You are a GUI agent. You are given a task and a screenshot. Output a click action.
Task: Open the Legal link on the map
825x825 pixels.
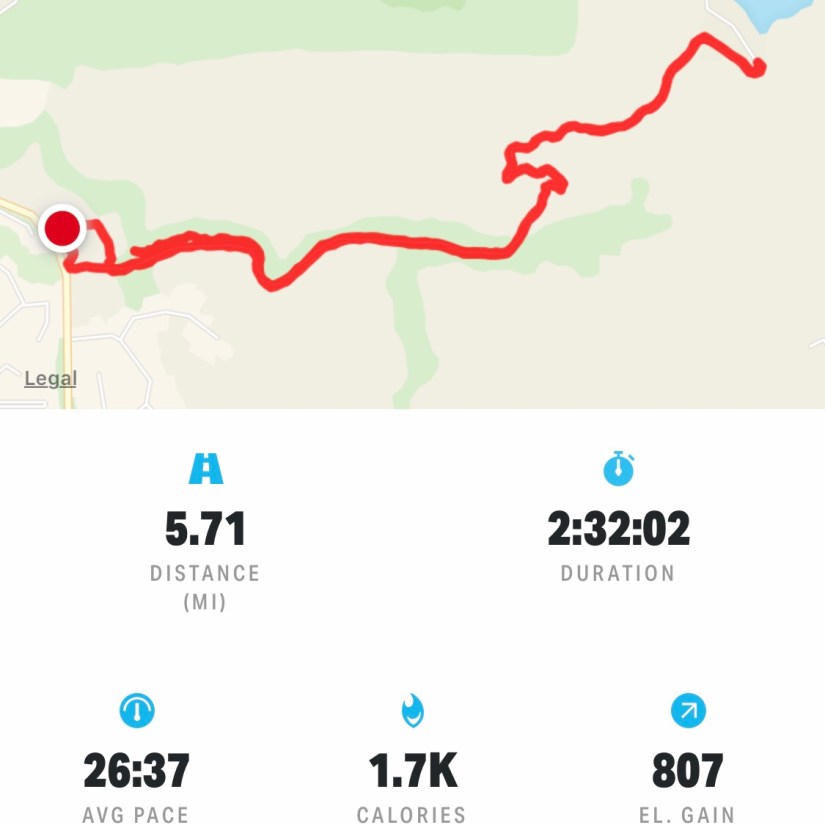(50, 378)
